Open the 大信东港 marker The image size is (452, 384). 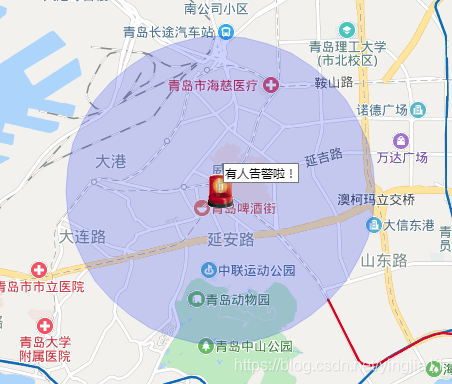374,225
